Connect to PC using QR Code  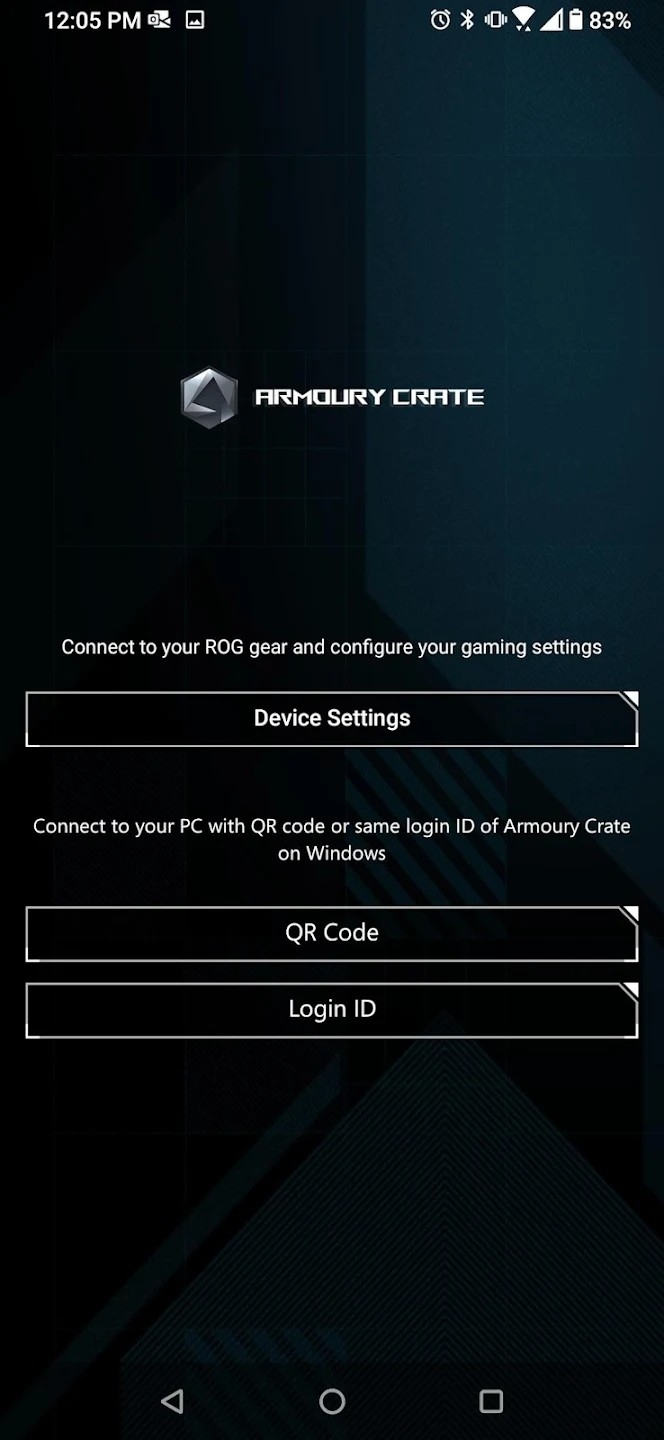coord(332,933)
